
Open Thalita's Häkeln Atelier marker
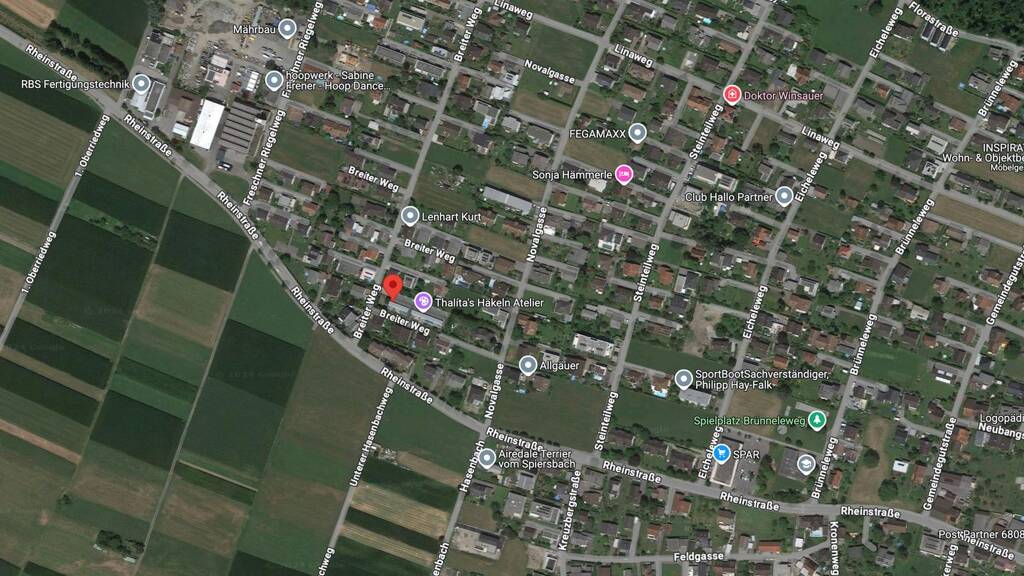(423, 302)
